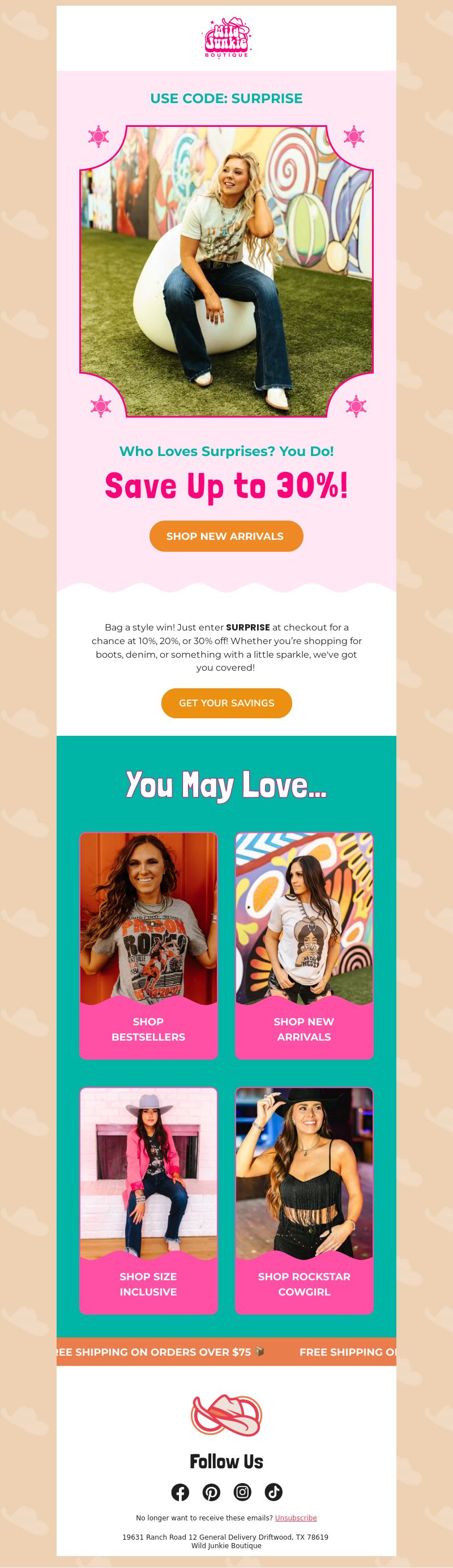This screenshot has height=1568, width=453.
Task: Open the TikTok profile
Action: click(x=273, y=1492)
